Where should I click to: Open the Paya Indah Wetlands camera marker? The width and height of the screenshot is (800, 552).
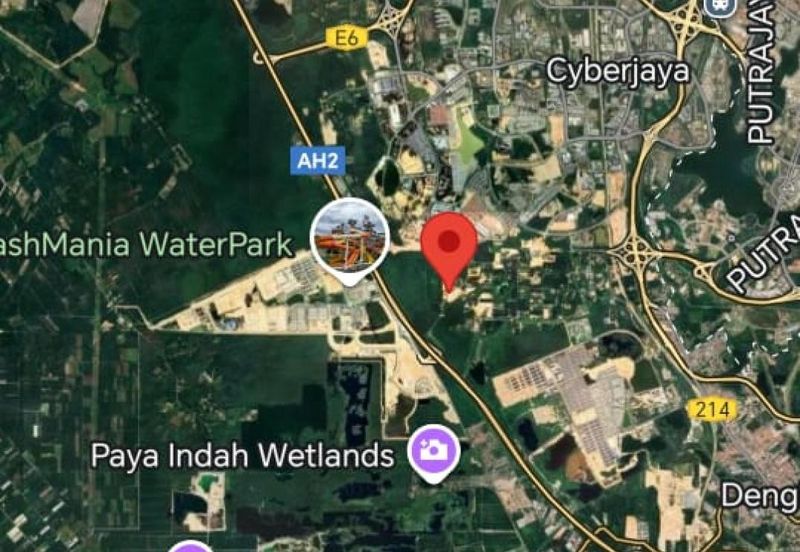(434, 452)
